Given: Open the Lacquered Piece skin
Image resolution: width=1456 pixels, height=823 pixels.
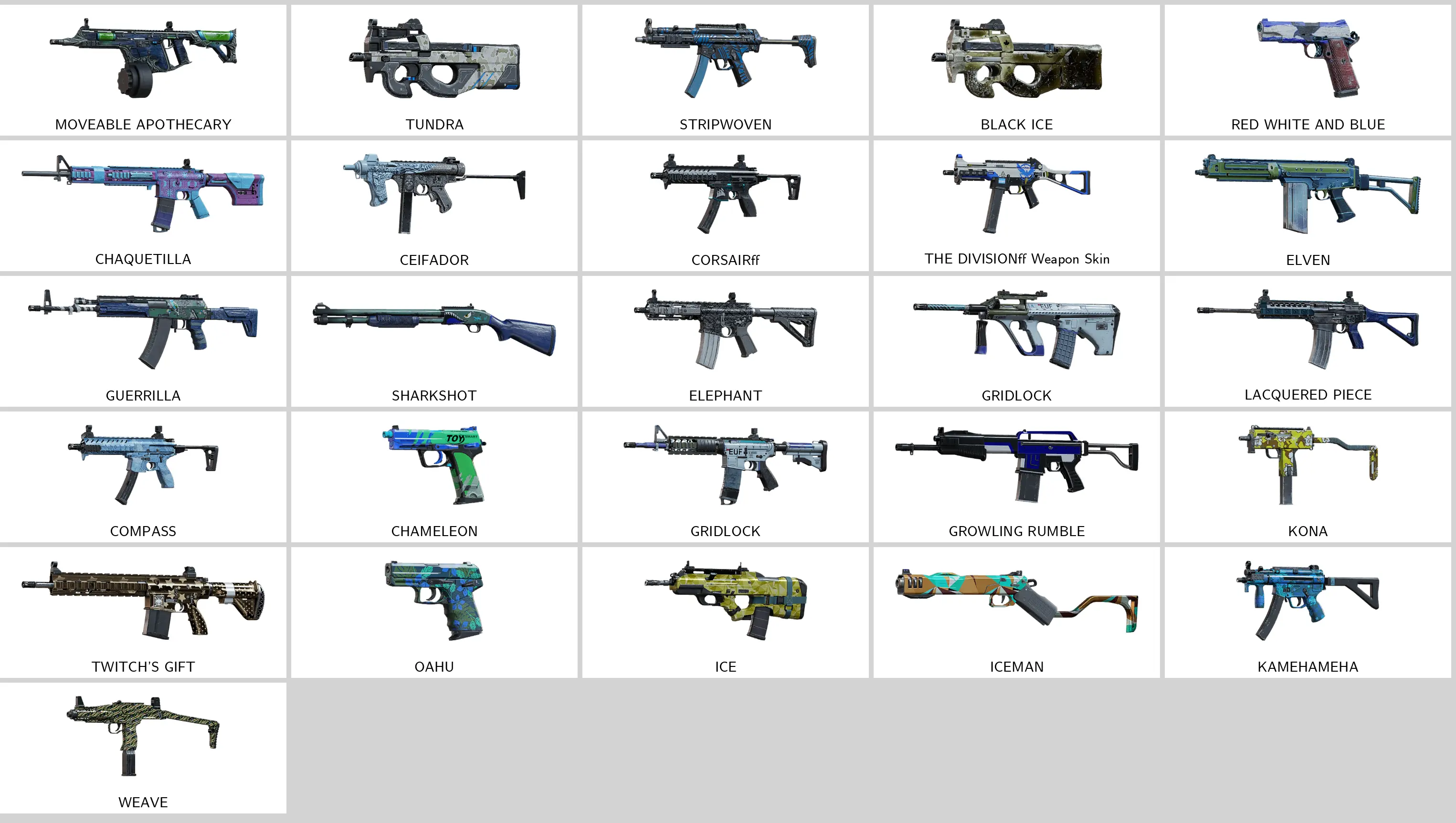Looking at the screenshot, I should tap(1308, 341).
